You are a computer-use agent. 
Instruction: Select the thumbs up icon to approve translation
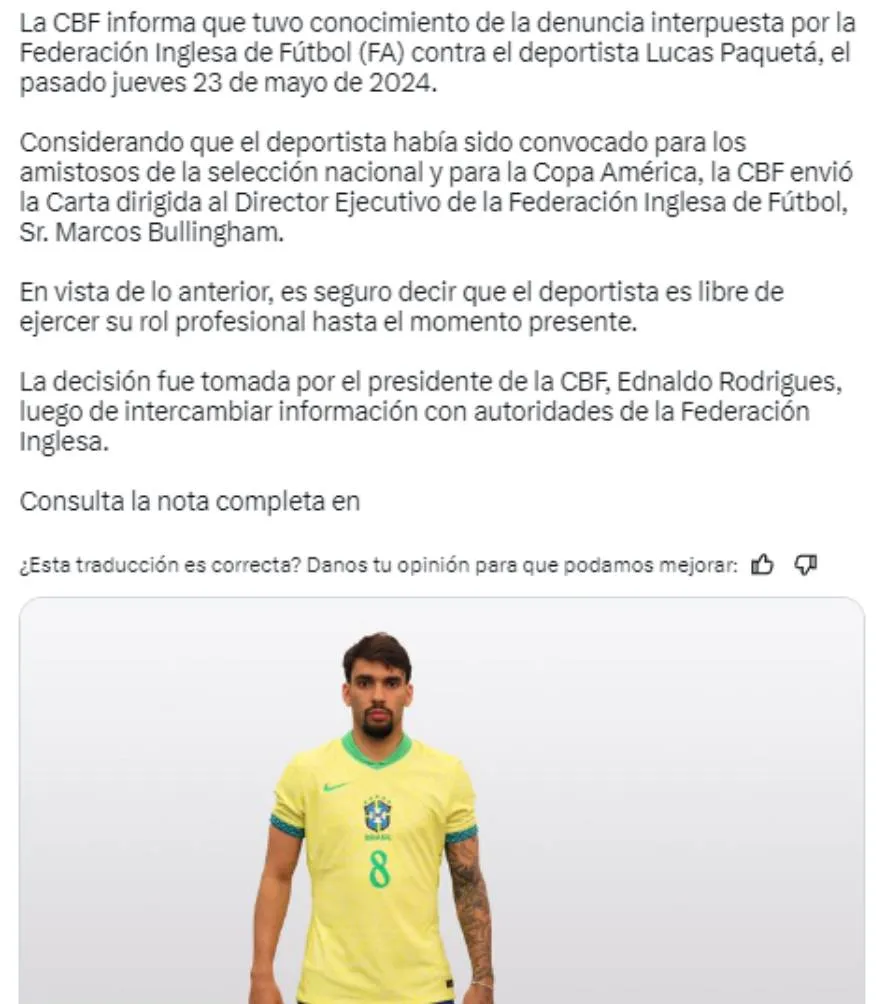coord(764,565)
